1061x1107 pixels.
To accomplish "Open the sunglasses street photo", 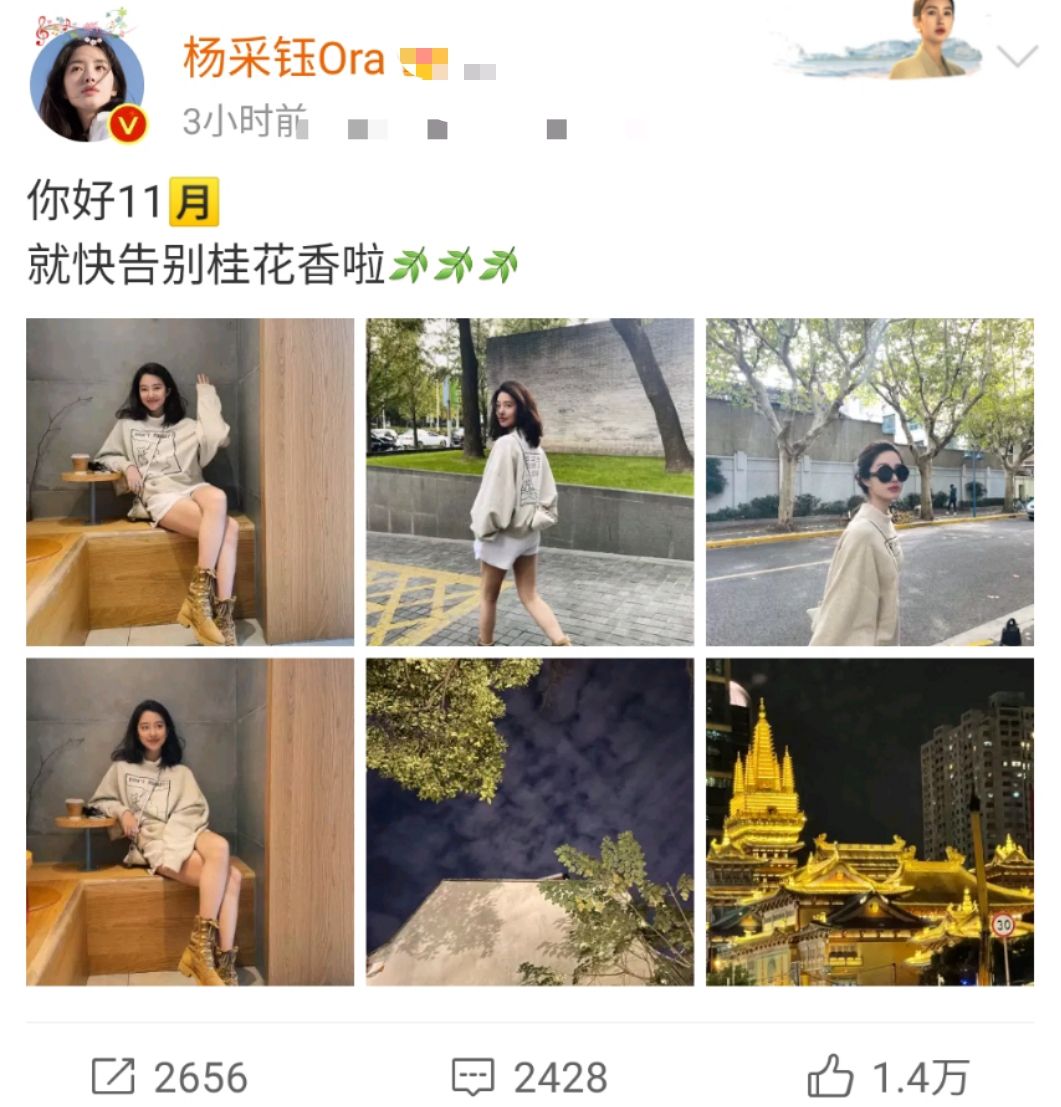I will (869, 482).
